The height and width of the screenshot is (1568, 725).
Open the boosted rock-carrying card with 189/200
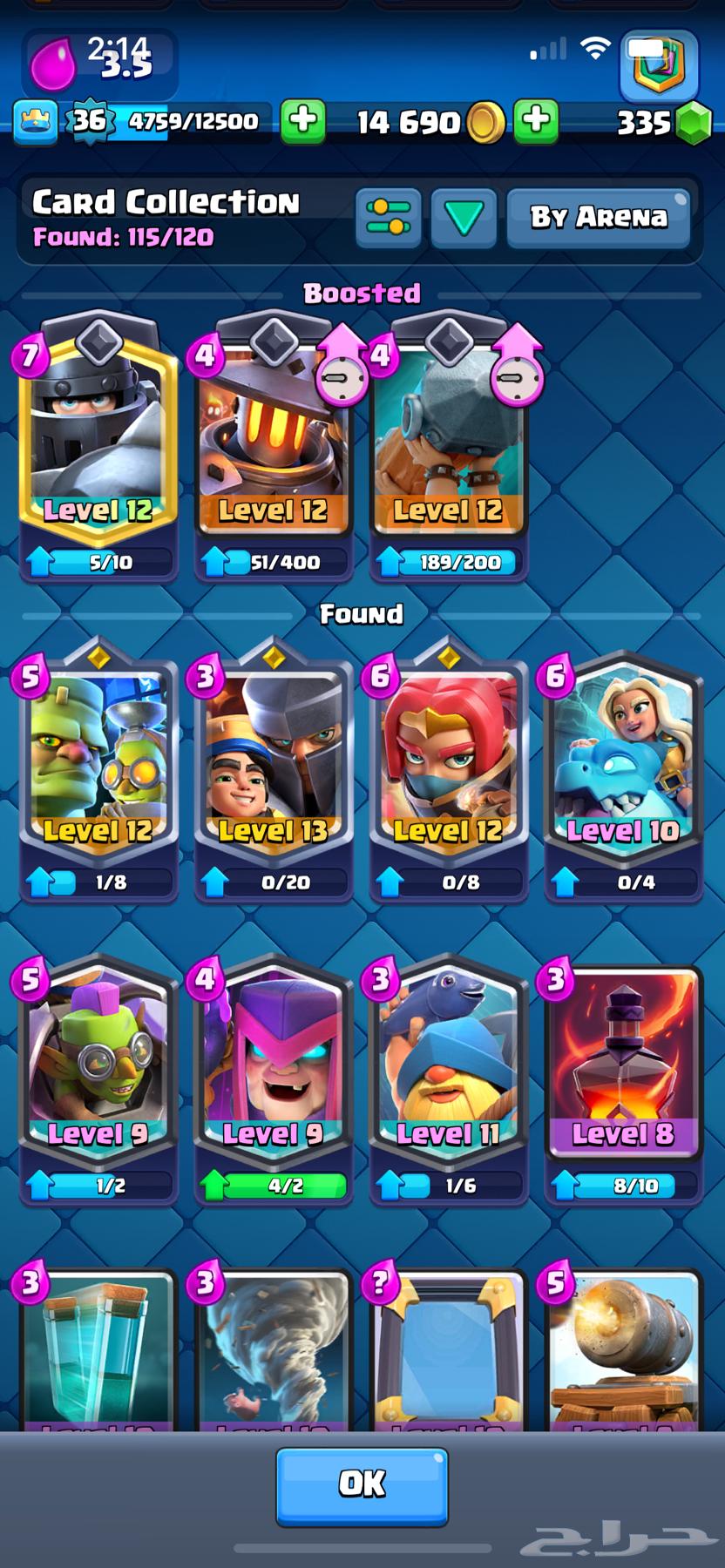(447, 436)
